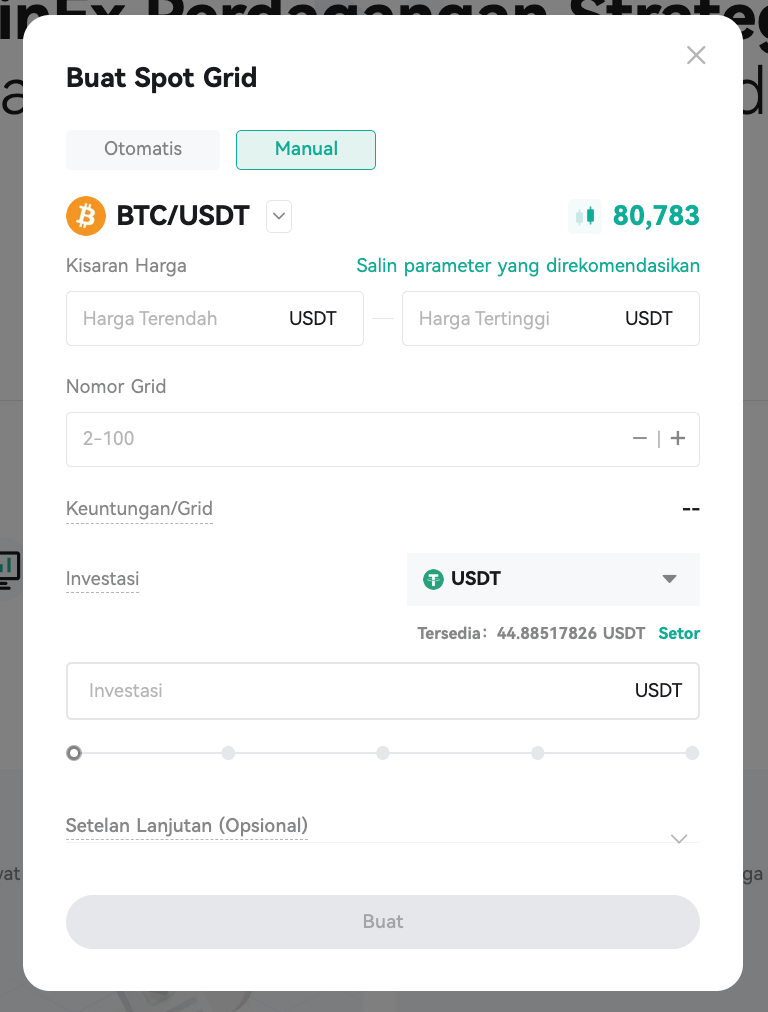768x1012 pixels.
Task: Focus the Investasi amount field
Action: pyautogui.click(x=383, y=691)
